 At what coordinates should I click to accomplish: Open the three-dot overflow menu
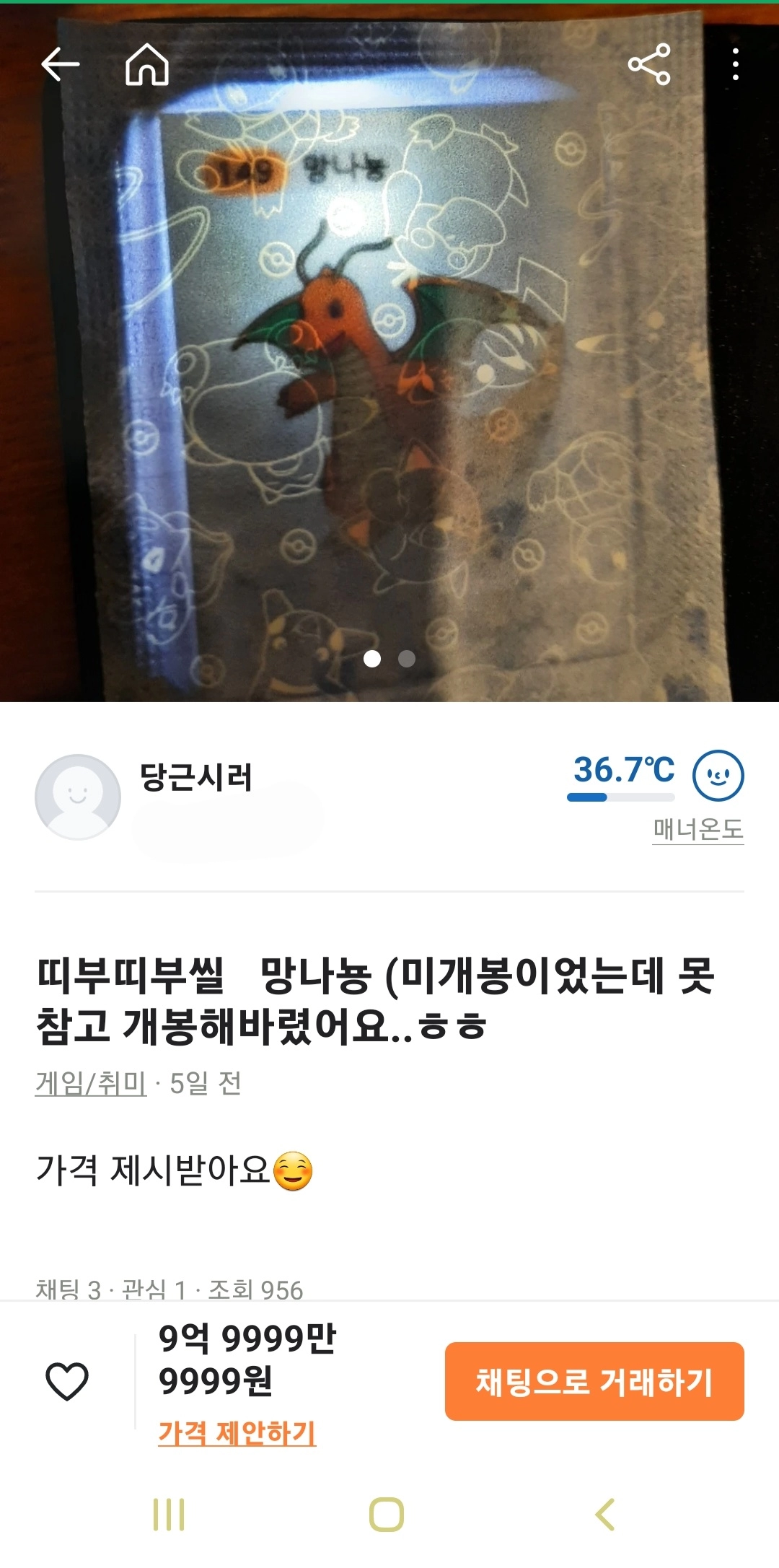(735, 65)
